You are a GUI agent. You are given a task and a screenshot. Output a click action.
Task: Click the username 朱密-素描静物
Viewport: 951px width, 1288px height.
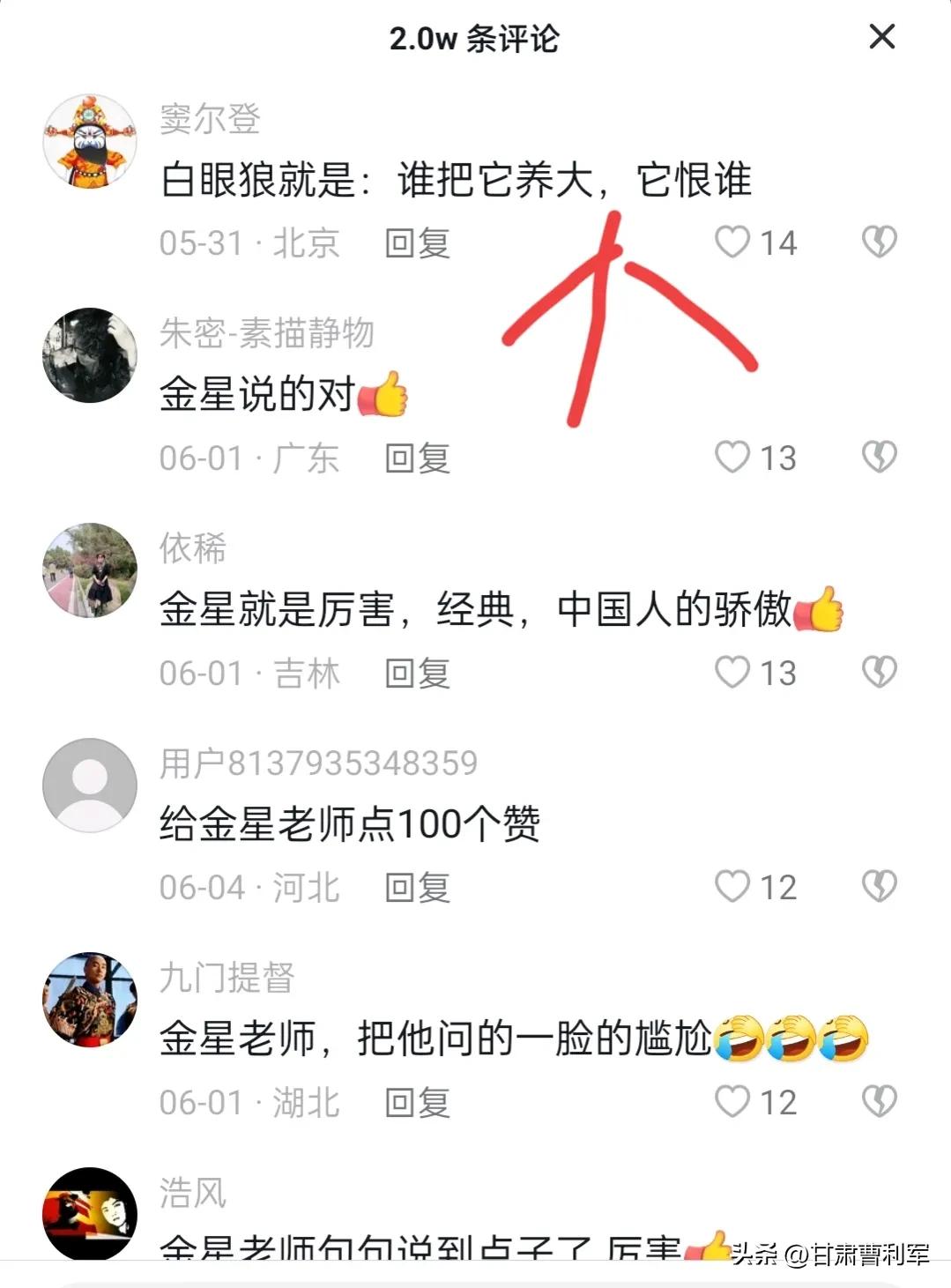click(269, 333)
